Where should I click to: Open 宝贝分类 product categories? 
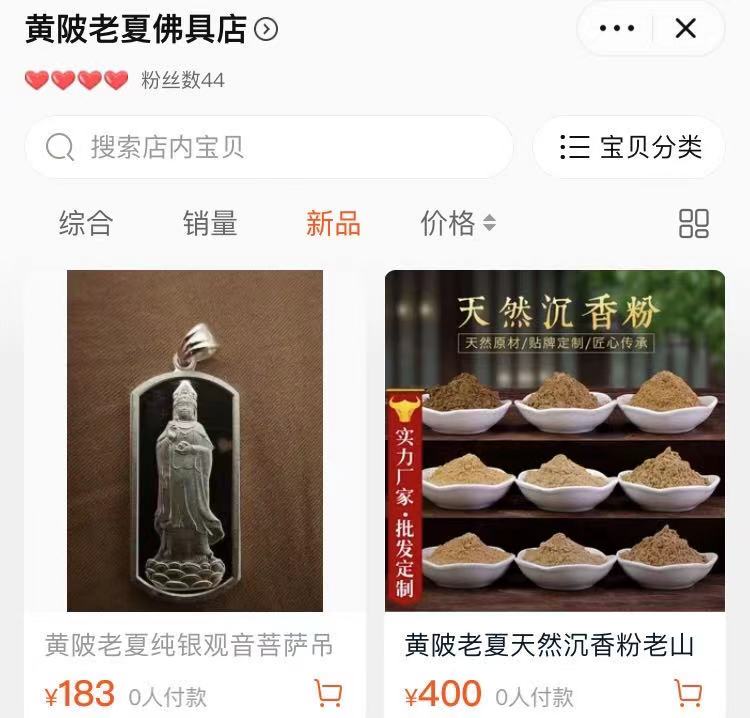(x=629, y=147)
